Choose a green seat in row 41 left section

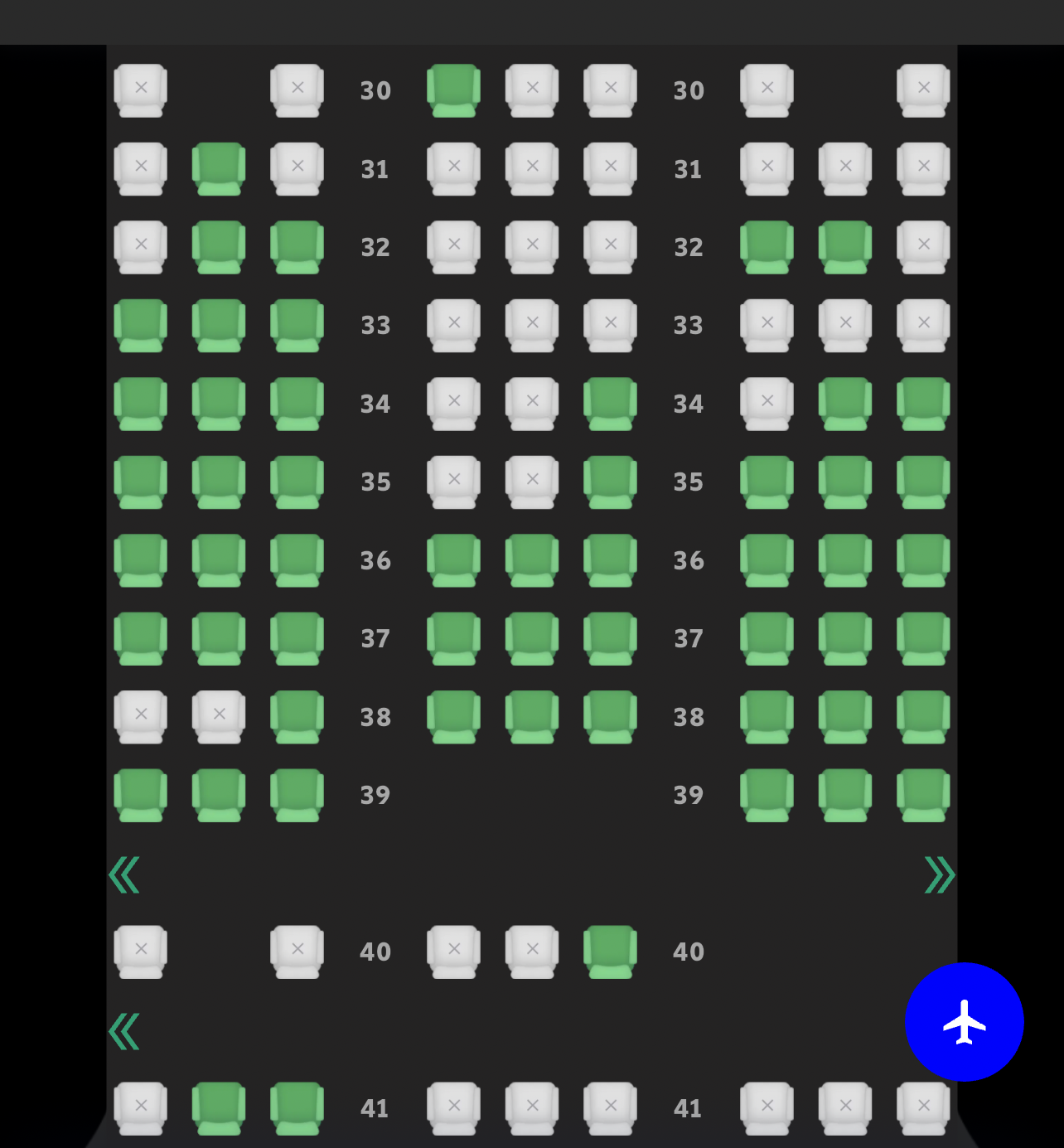tap(218, 1107)
